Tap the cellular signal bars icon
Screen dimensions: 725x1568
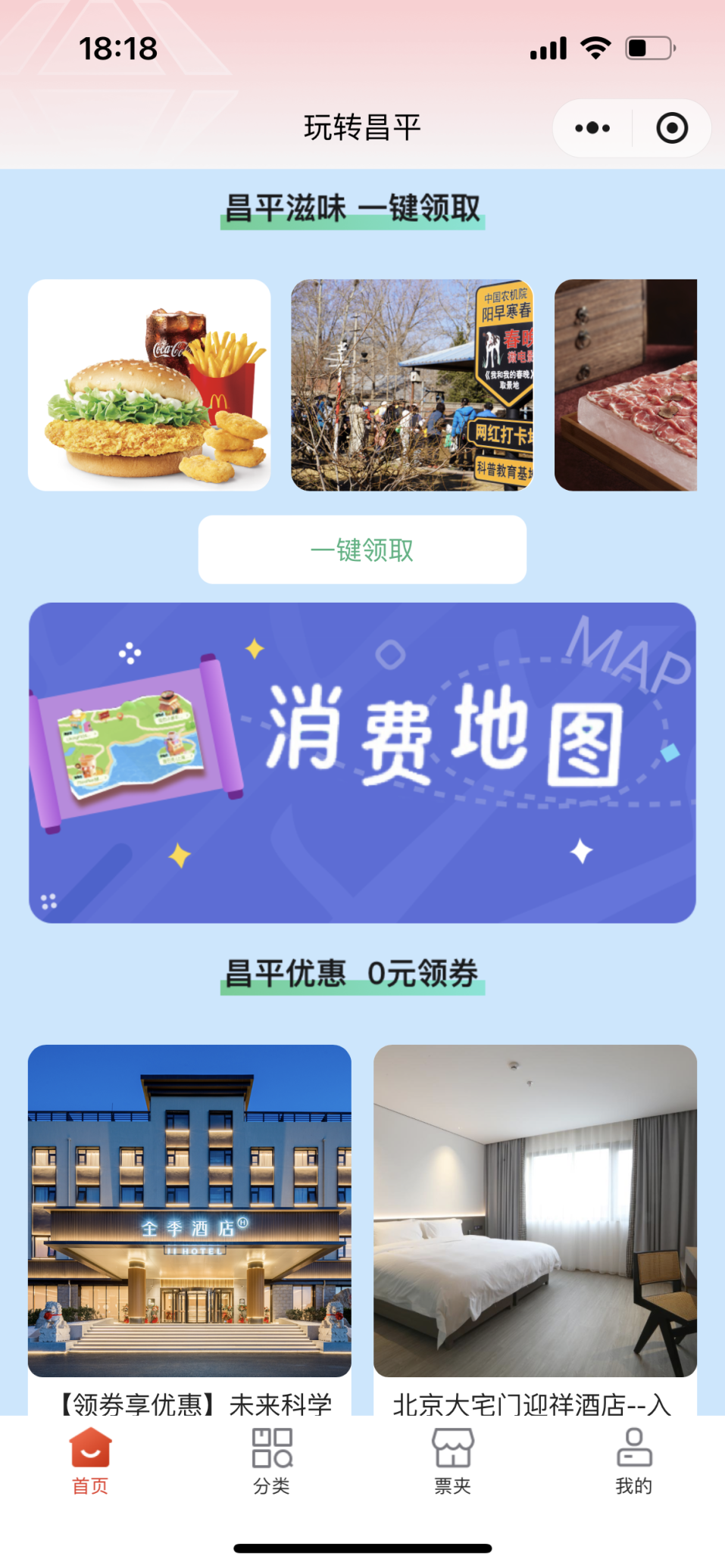coord(548,48)
